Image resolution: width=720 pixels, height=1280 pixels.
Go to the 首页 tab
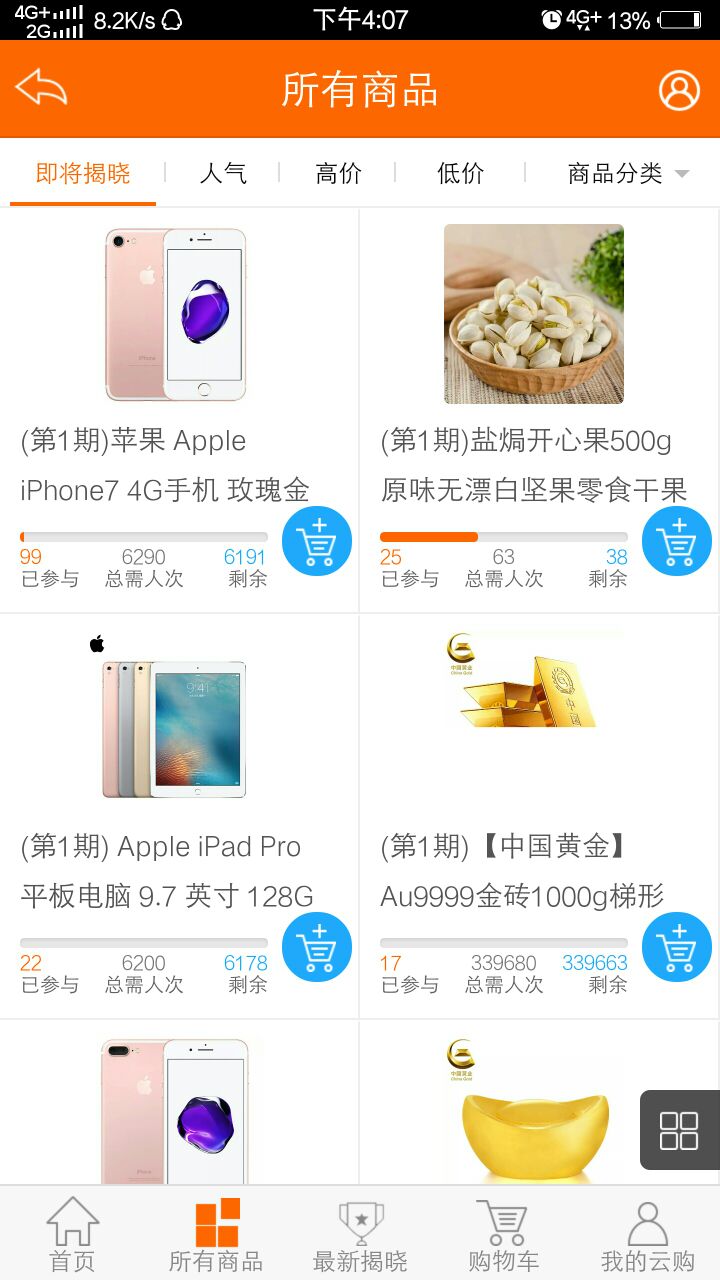click(x=72, y=1235)
